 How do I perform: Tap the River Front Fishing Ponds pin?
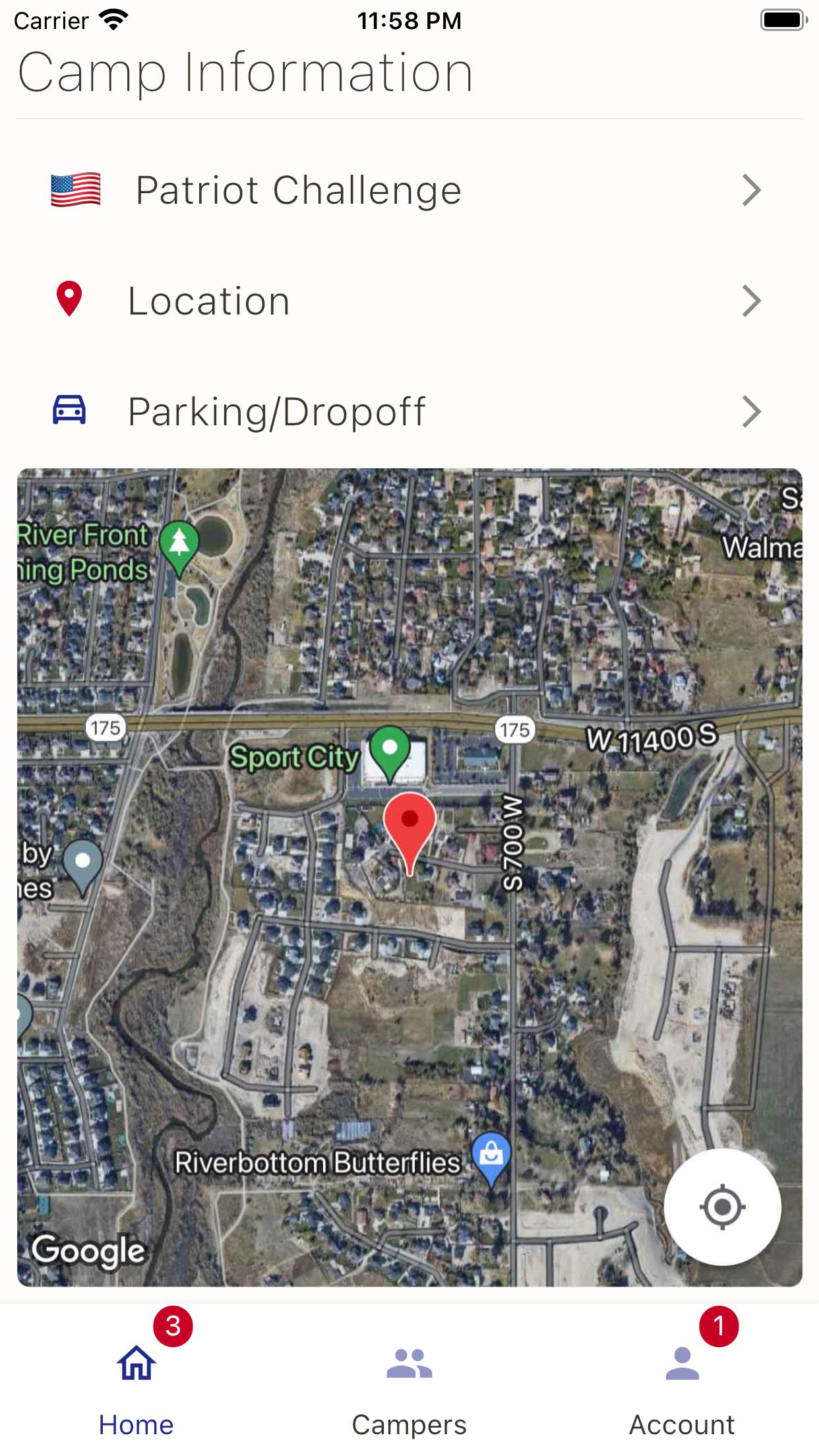(x=179, y=546)
